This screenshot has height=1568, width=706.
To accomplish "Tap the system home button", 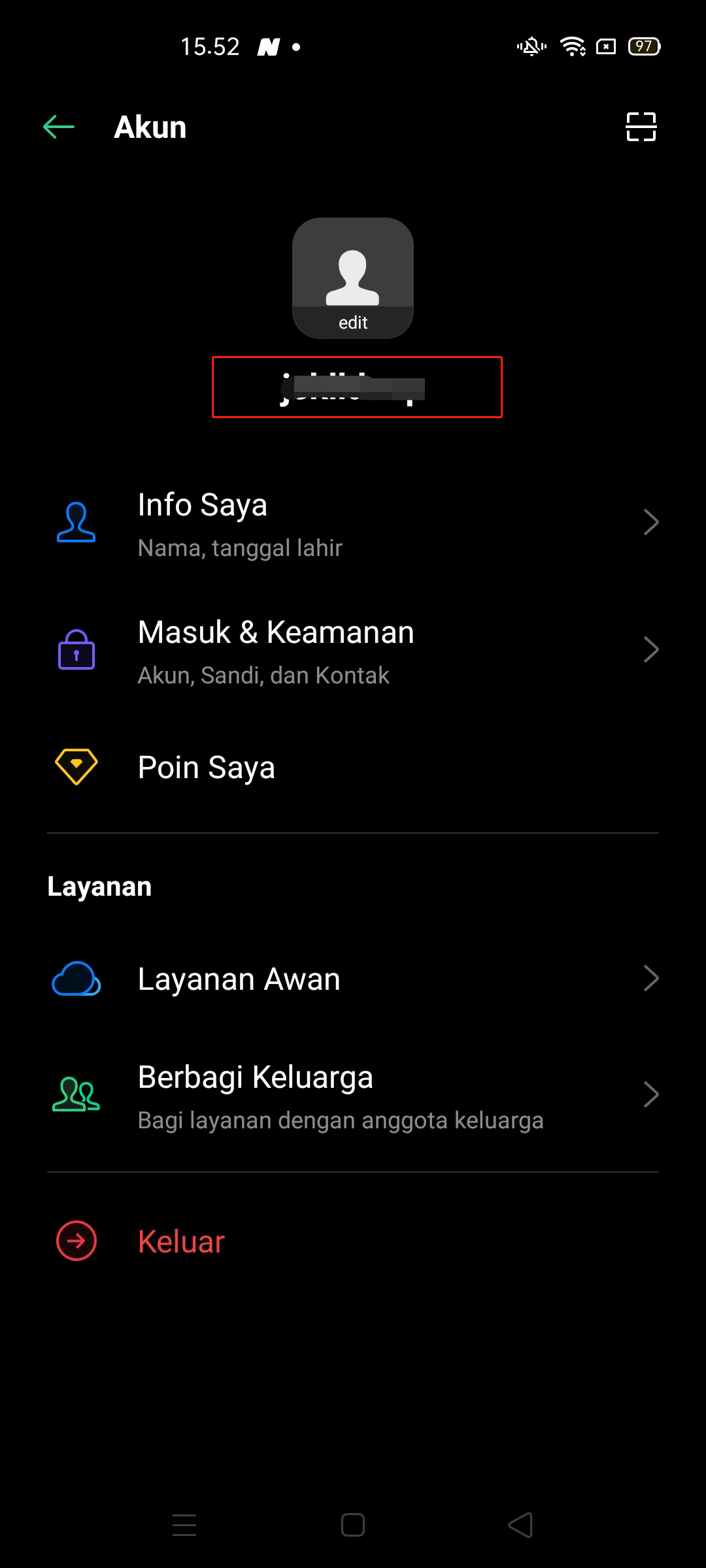I will pyautogui.click(x=353, y=1525).
